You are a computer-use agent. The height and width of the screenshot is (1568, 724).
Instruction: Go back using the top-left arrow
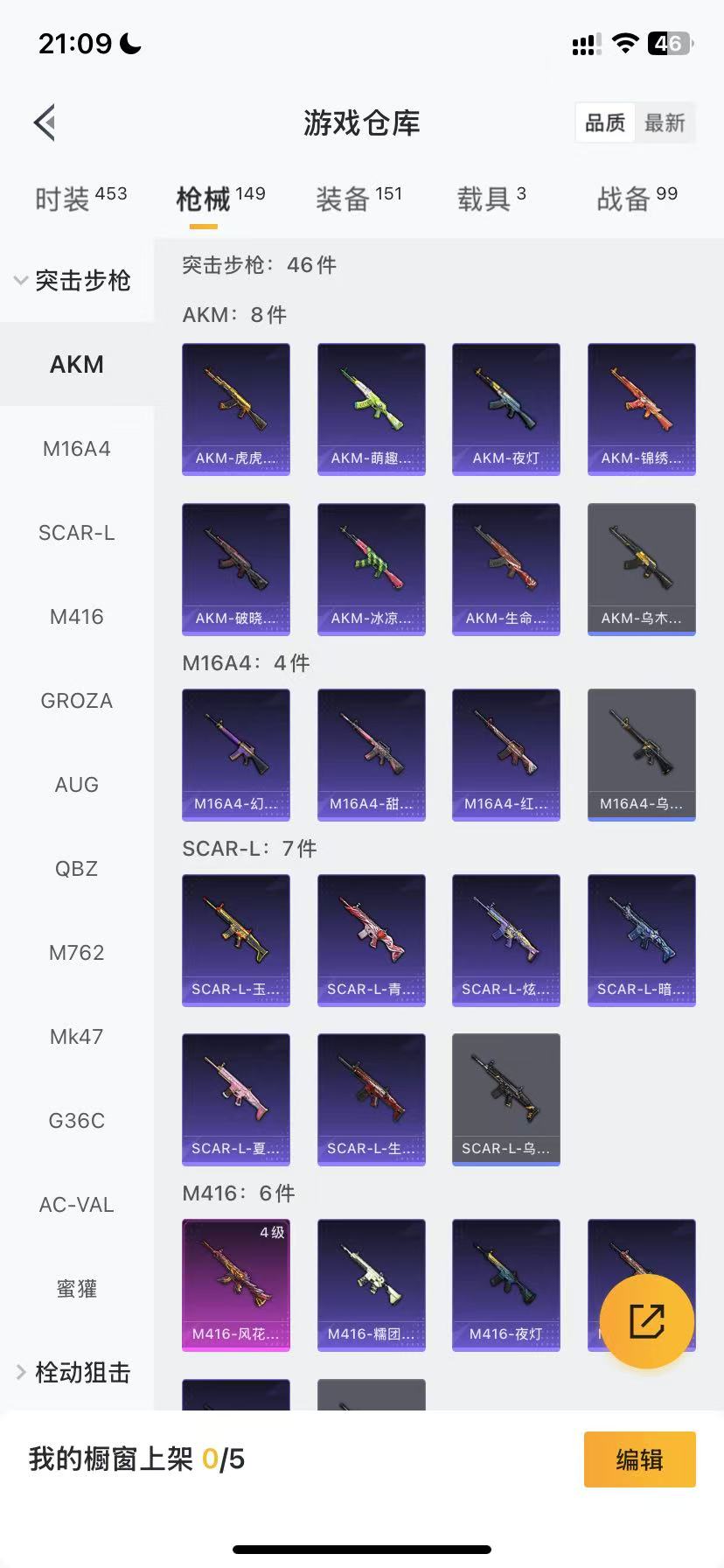(45, 122)
